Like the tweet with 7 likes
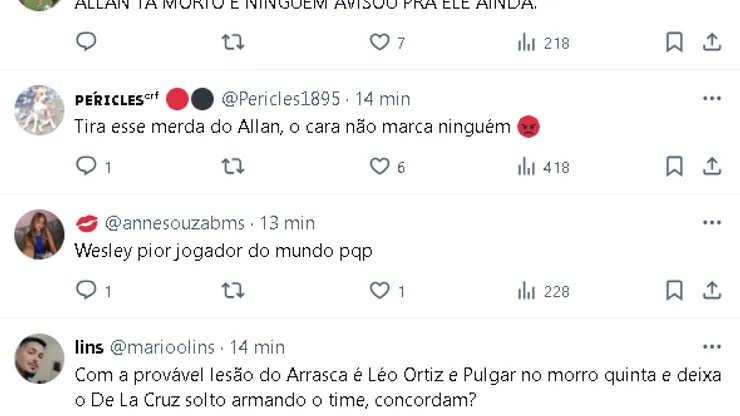740x416 pixels. pos(380,42)
